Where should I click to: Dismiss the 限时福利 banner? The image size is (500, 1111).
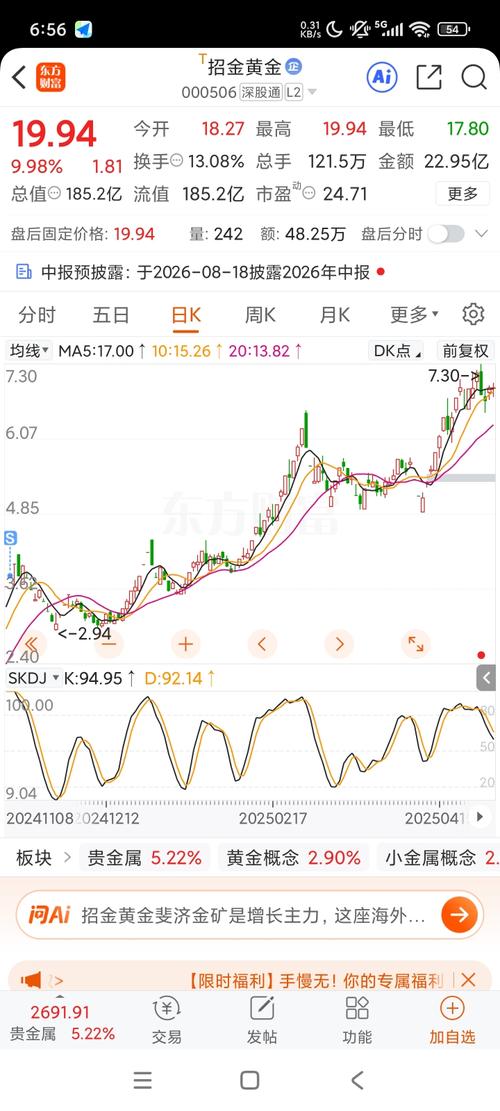(x=468, y=980)
